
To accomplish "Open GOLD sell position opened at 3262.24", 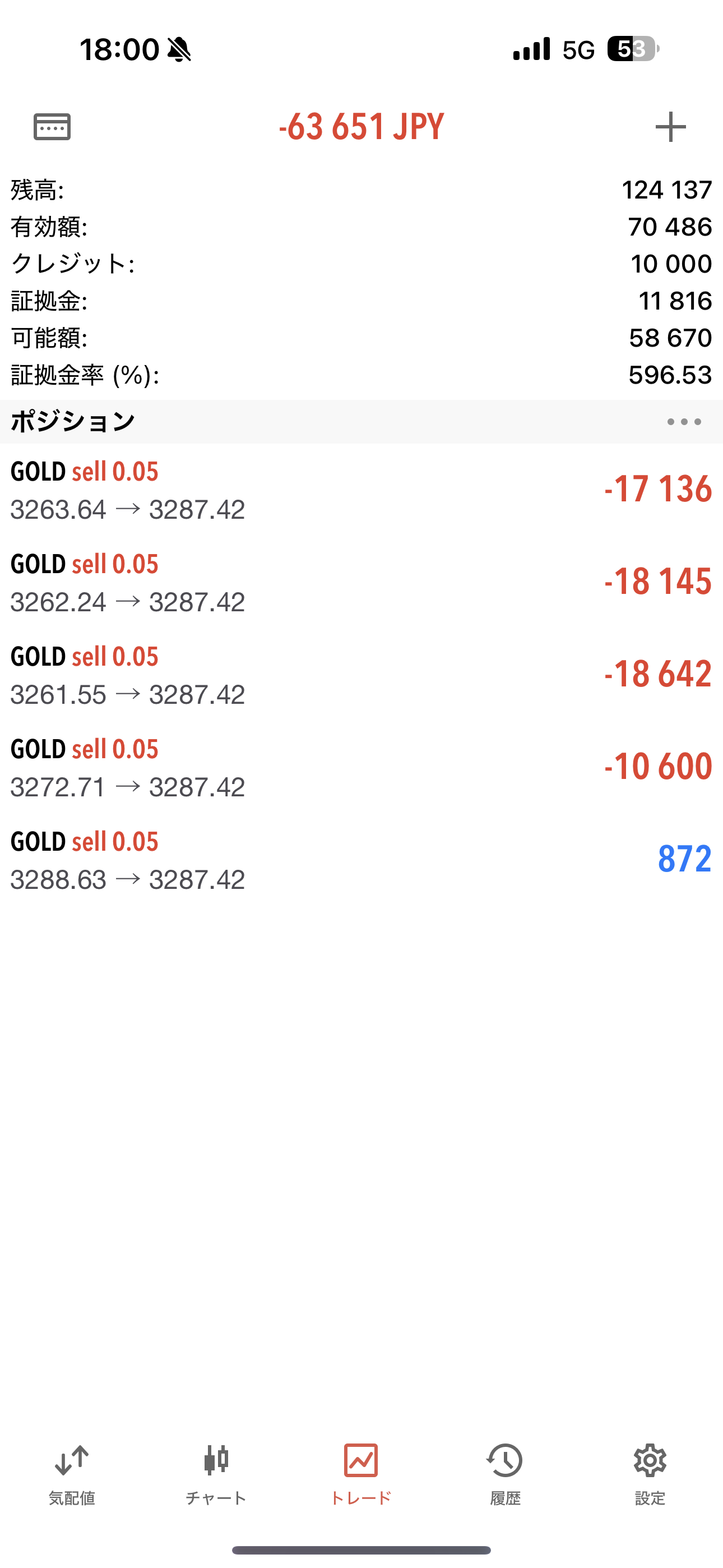I will pos(361,583).
